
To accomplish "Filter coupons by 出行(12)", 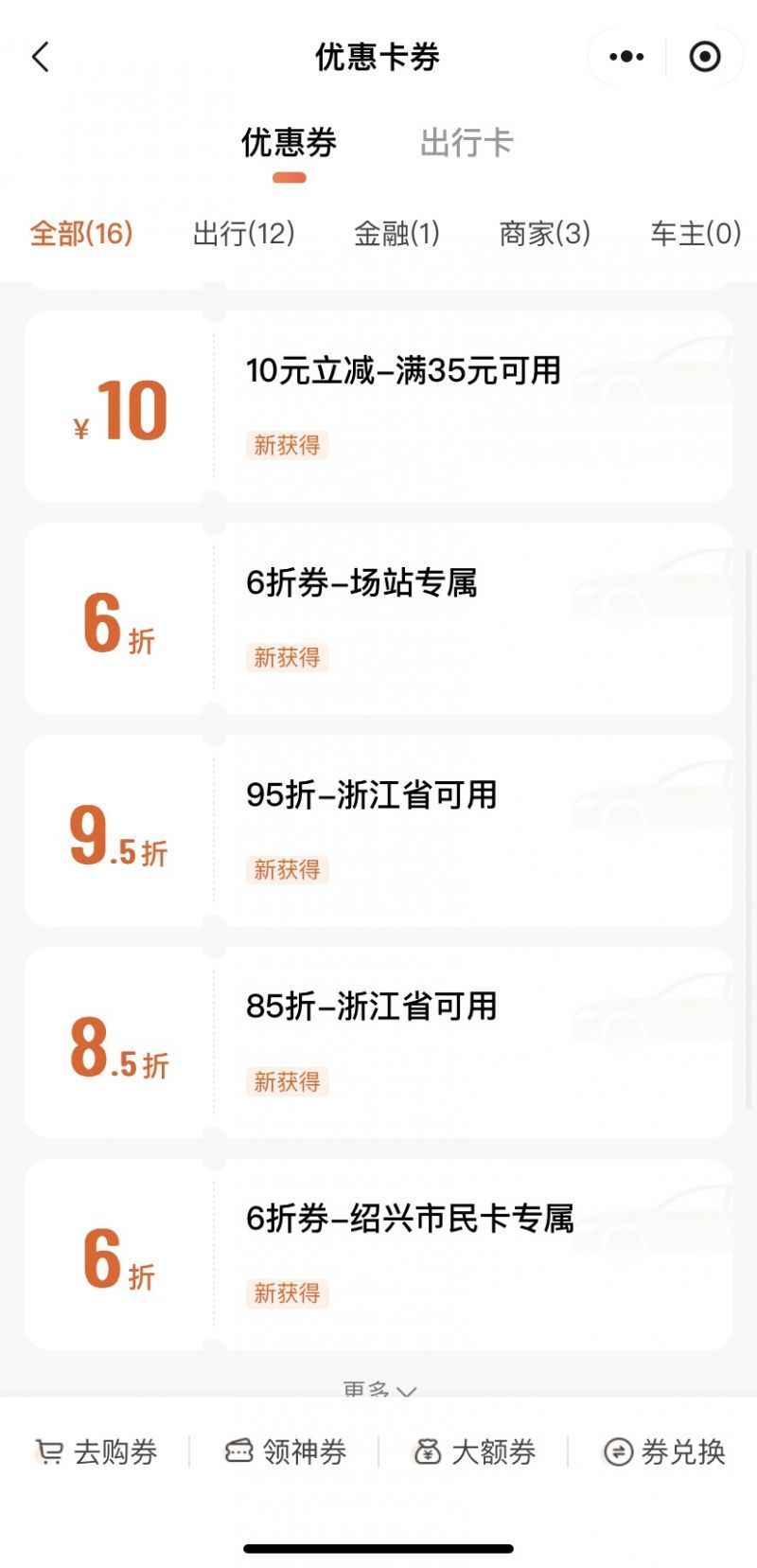I will tap(244, 233).
